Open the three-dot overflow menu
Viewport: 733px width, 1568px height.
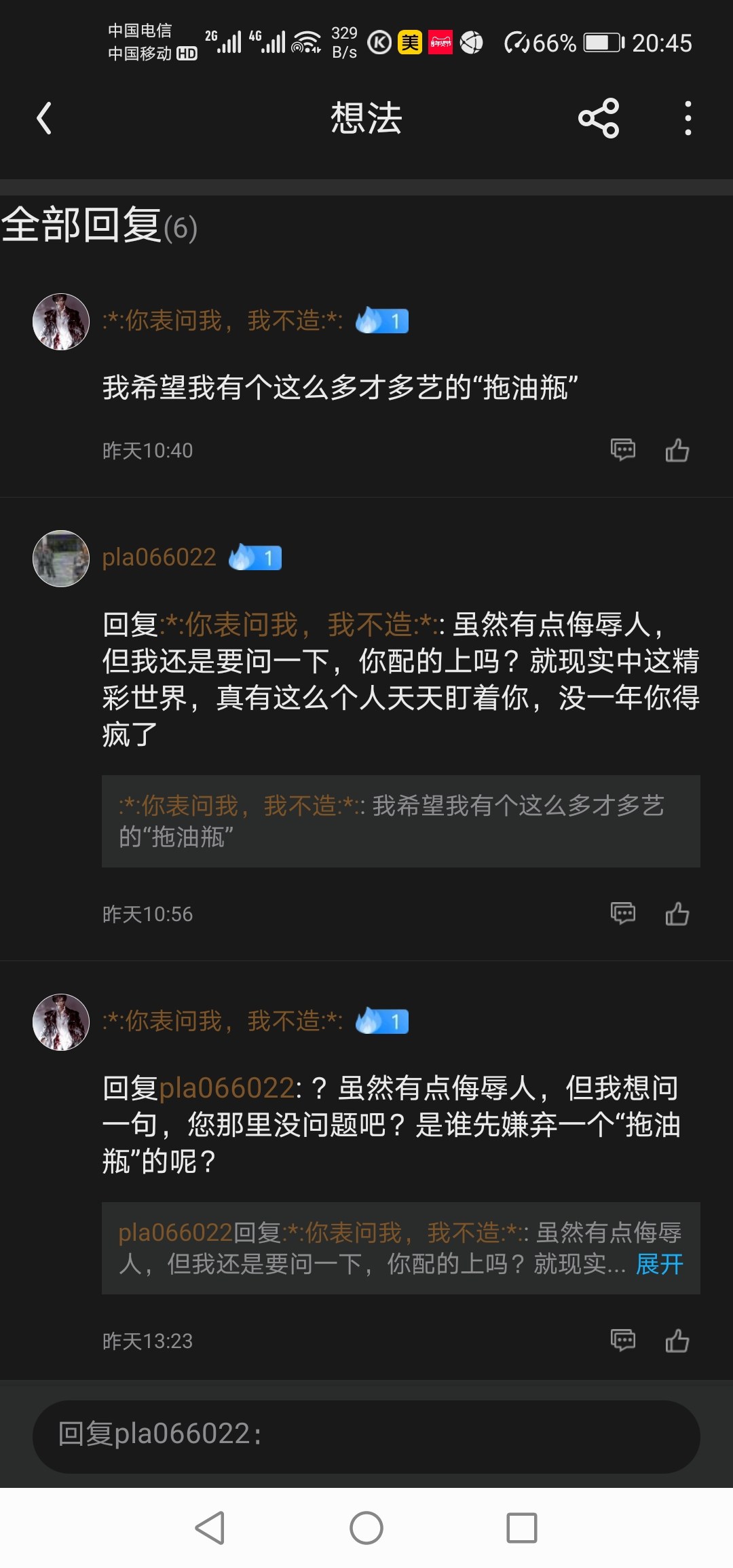tap(688, 118)
